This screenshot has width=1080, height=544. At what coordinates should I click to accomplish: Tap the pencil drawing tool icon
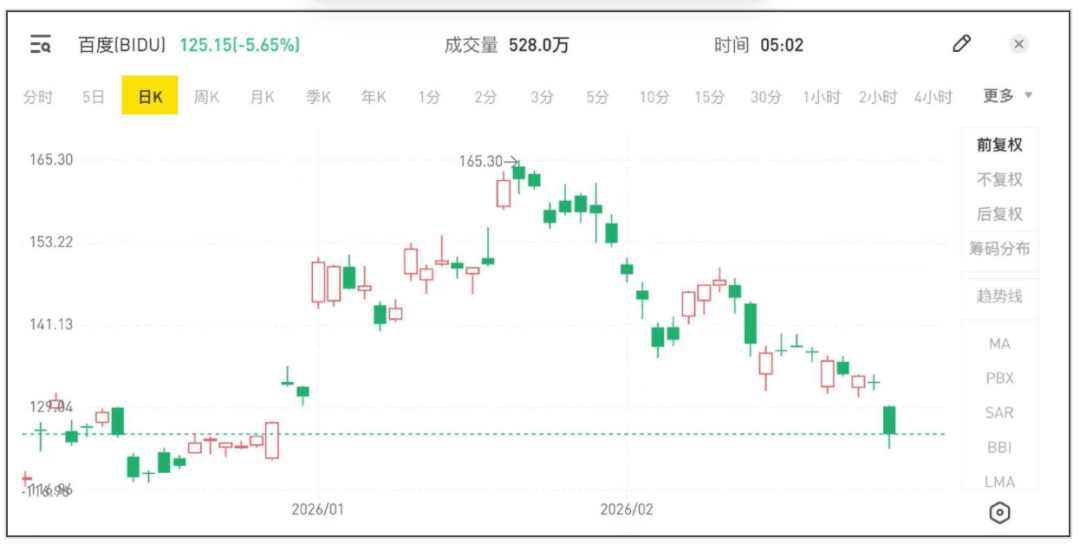click(x=961, y=44)
